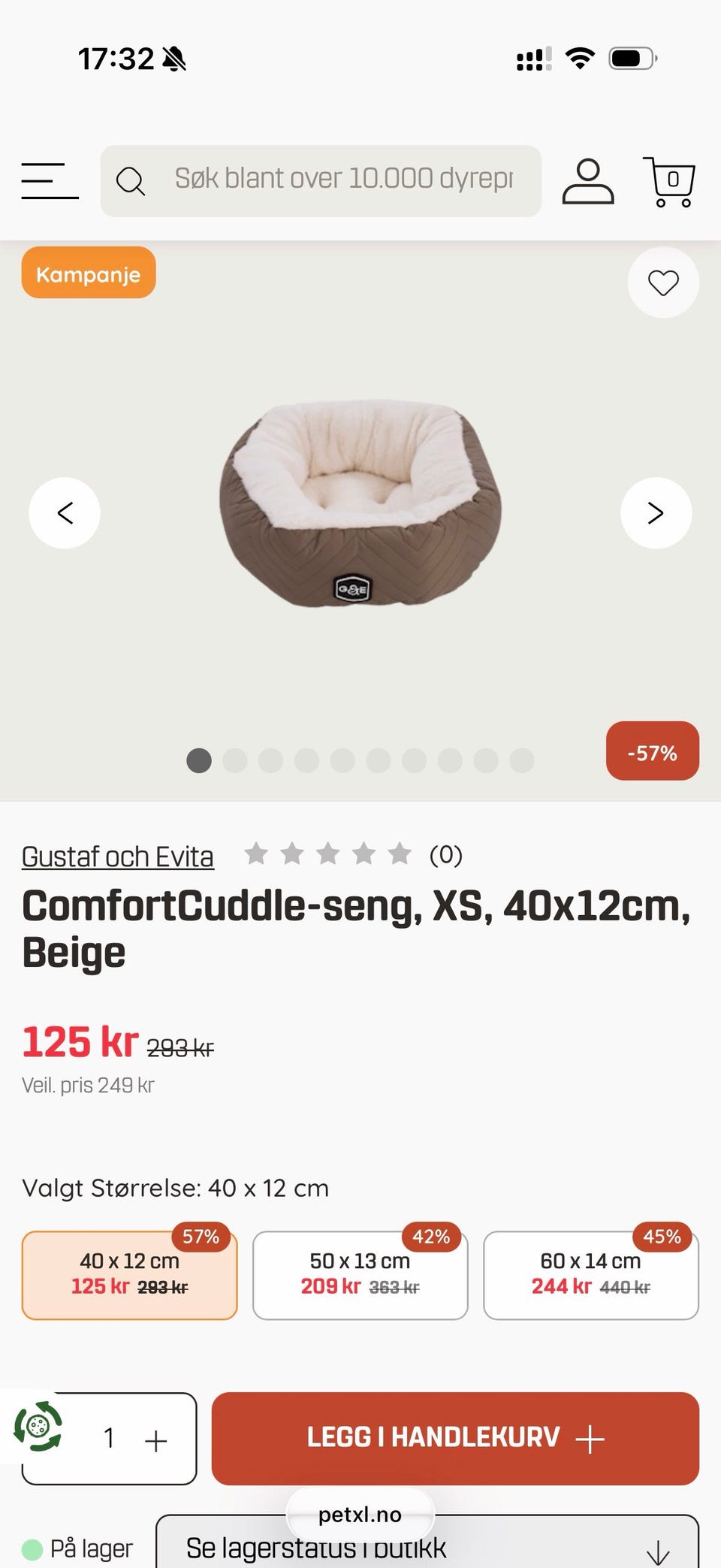Open the user account icon
The width and height of the screenshot is (721, 1568).
[x=588, y=181]
